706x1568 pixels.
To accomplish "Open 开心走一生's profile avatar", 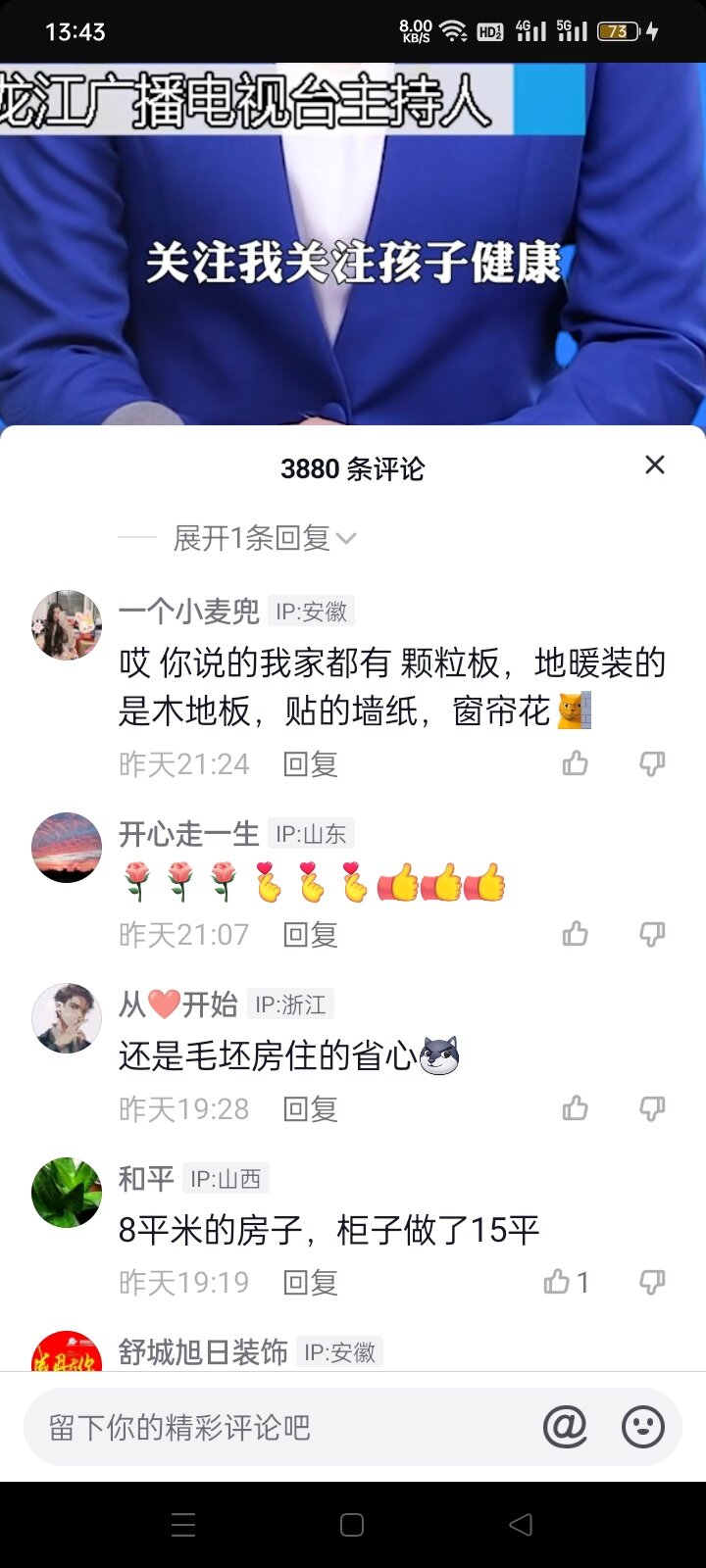I will (67, 848).
